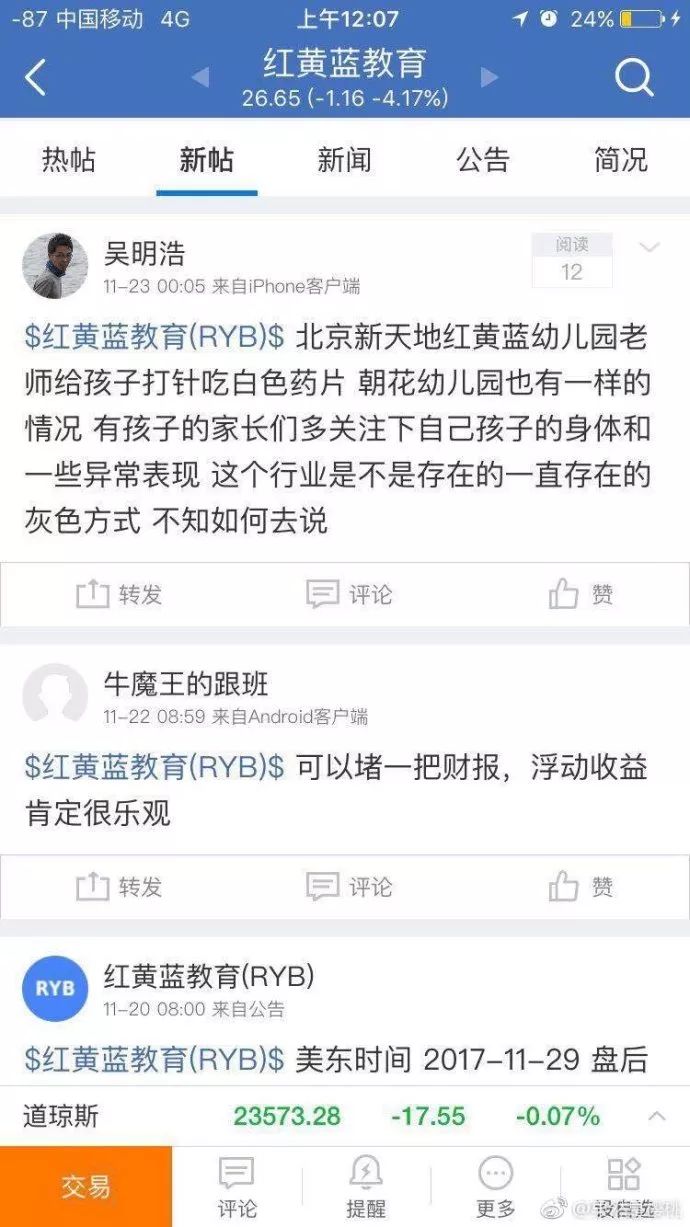This screenshot has height=1227, width=690.
Task: Tap the orange 交易 button
Action: 86,1187
